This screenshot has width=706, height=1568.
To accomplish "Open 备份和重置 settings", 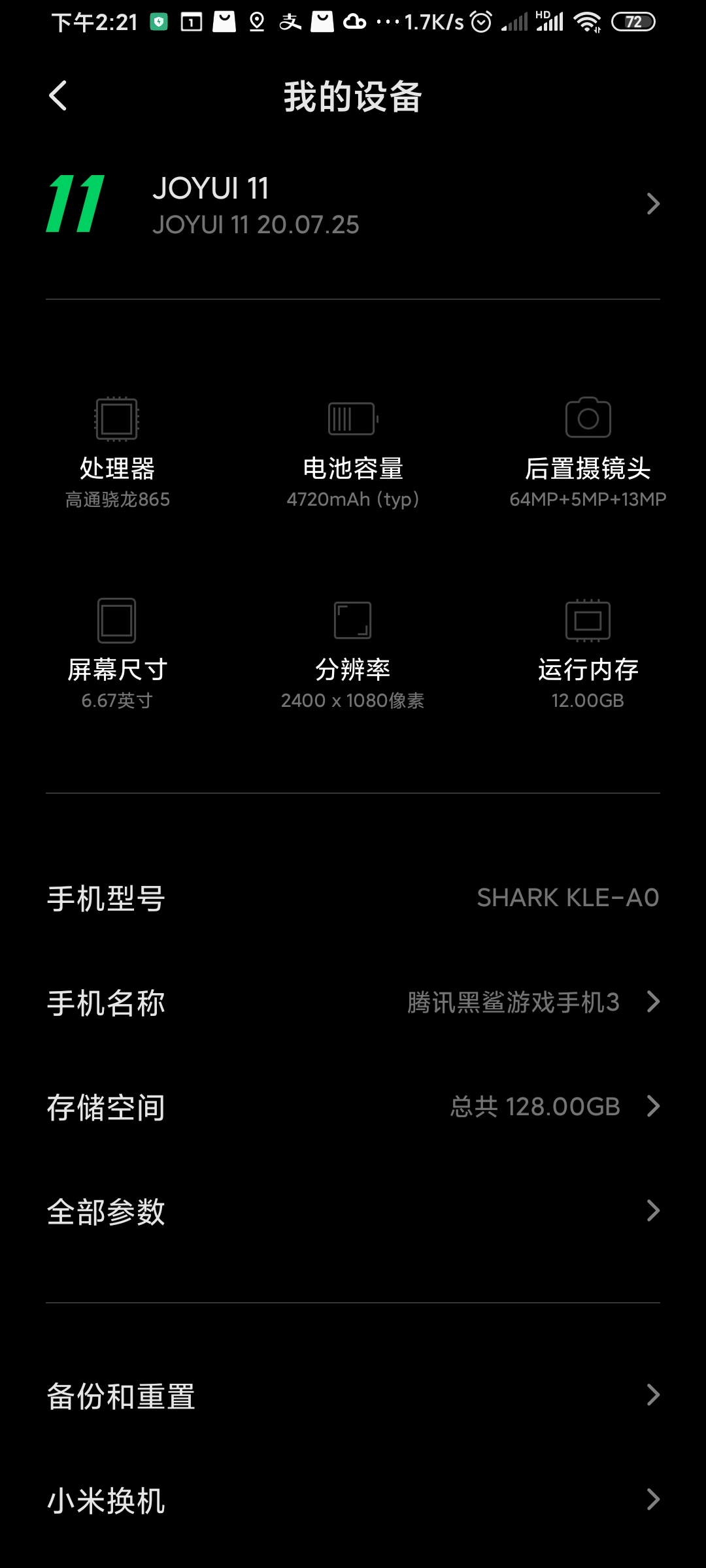I will (x=353, y=1396).
